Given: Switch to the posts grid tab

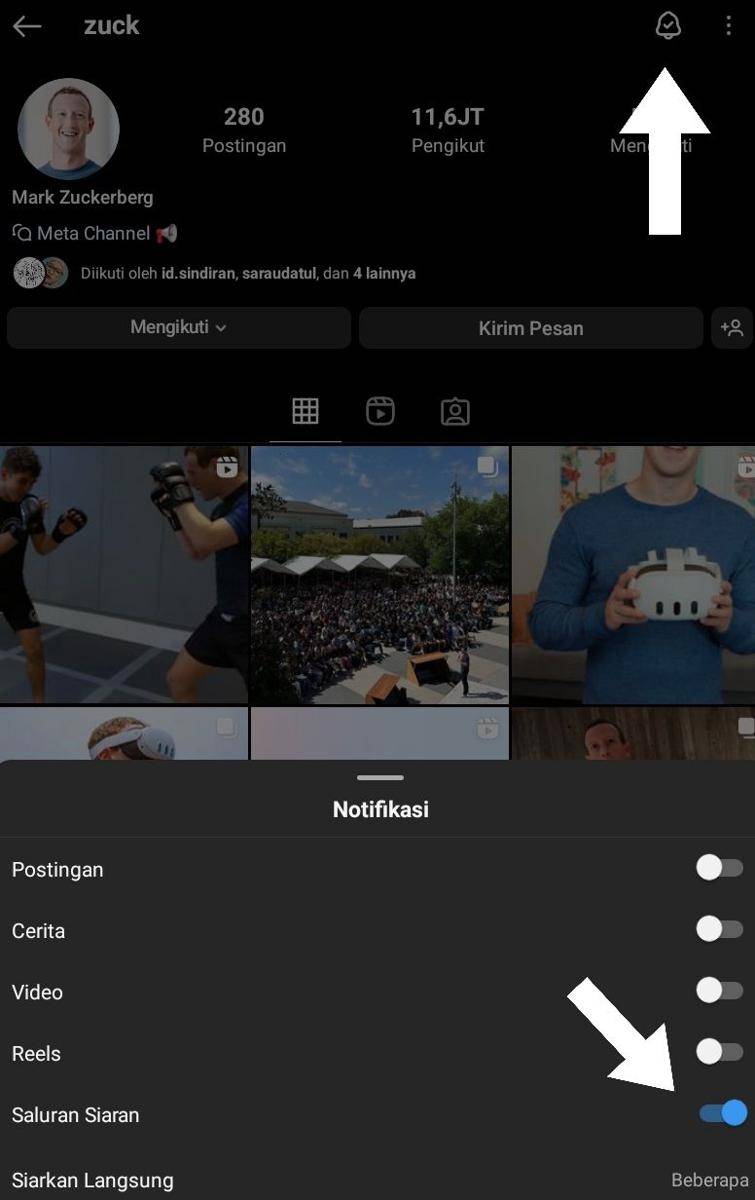Looking at the screenshot, I should coord(305,411).
